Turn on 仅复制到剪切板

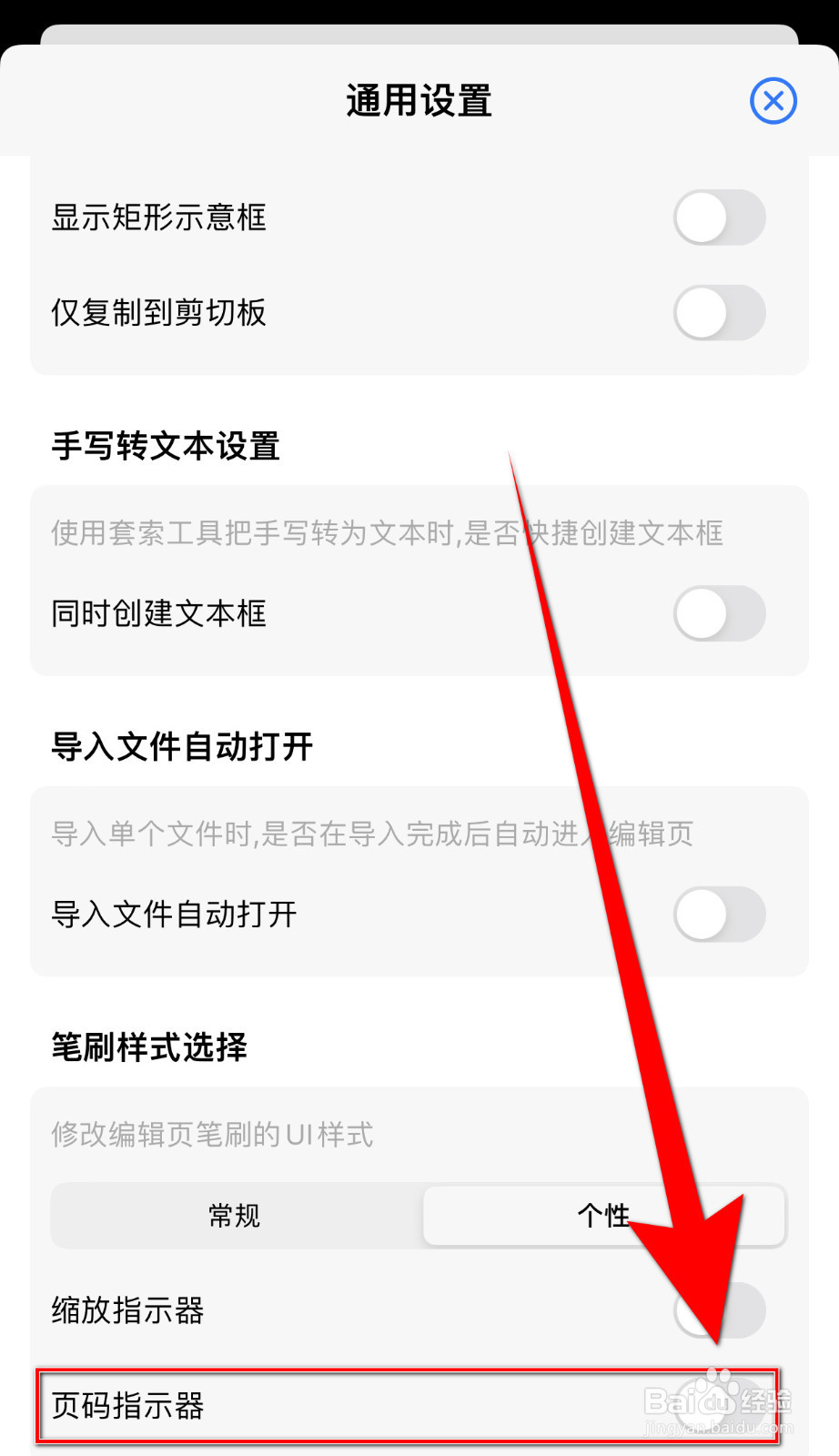click(719, 312)
